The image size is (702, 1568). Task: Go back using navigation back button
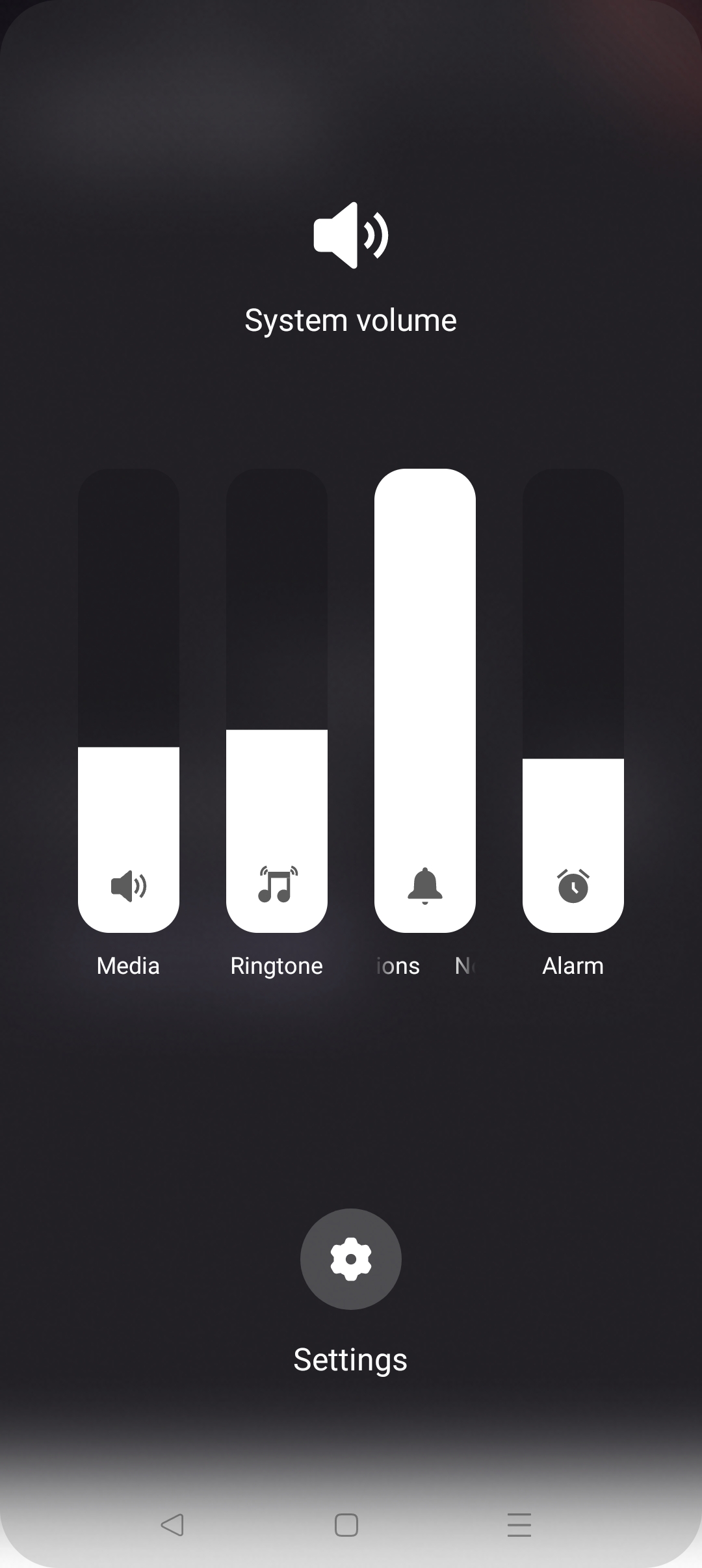(x=173, y=1524)
